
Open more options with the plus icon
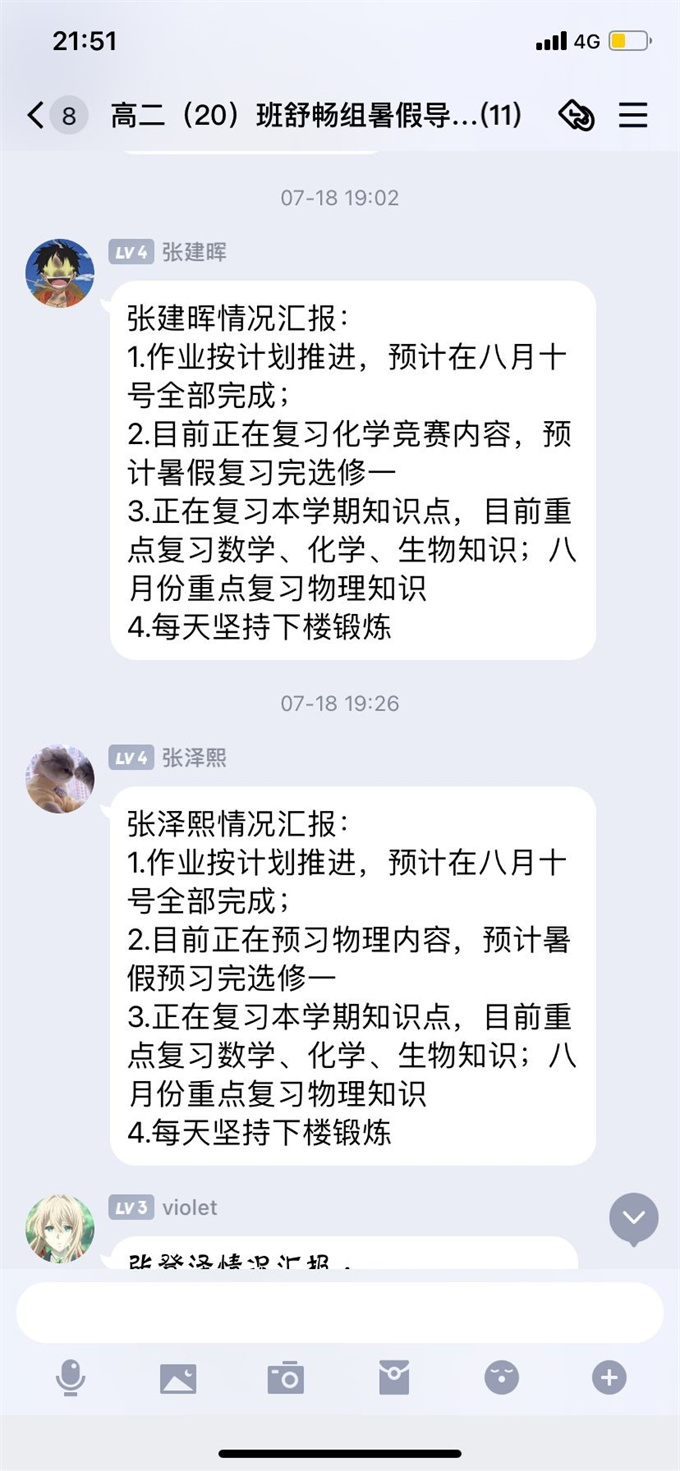click(608, 1378)
